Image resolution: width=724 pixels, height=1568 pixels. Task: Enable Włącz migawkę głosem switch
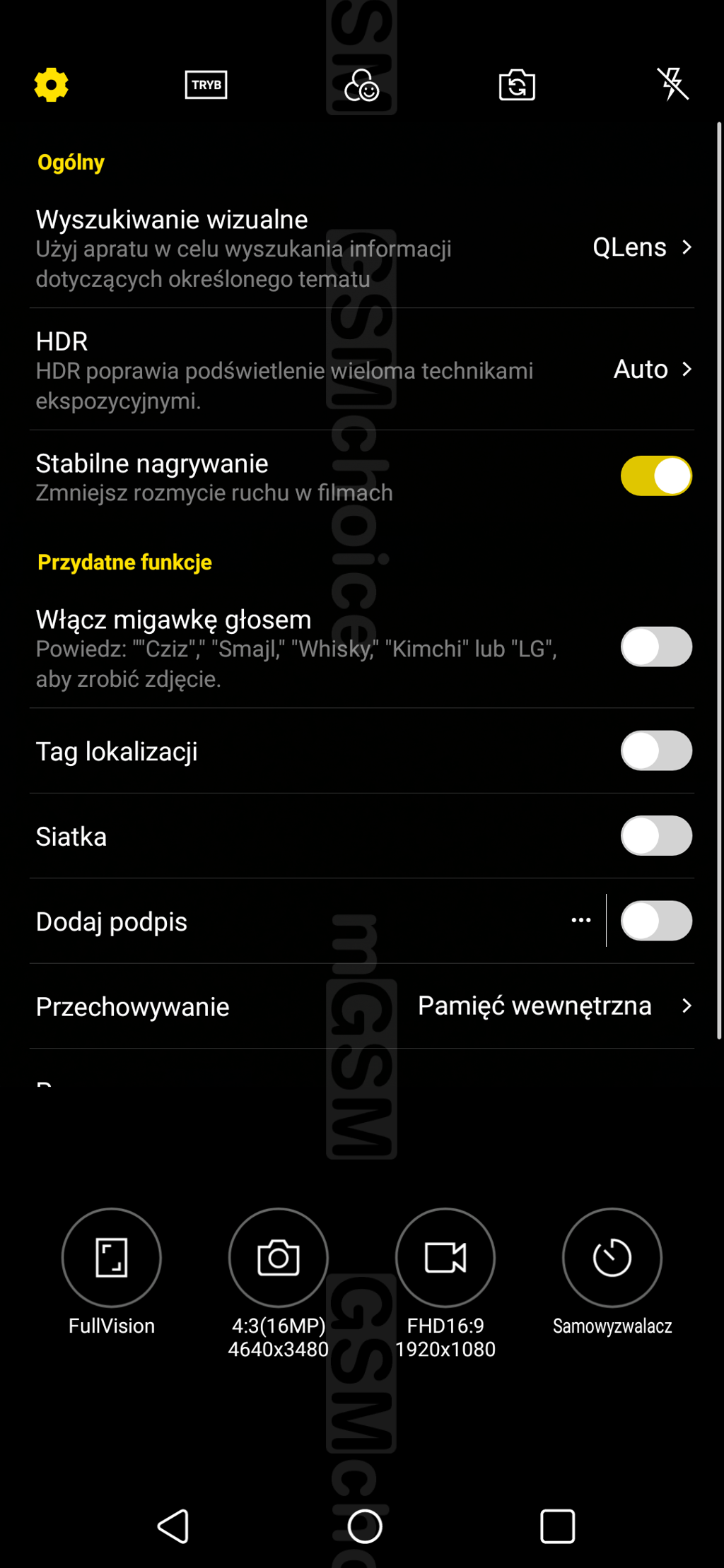[x=656, y=647]
